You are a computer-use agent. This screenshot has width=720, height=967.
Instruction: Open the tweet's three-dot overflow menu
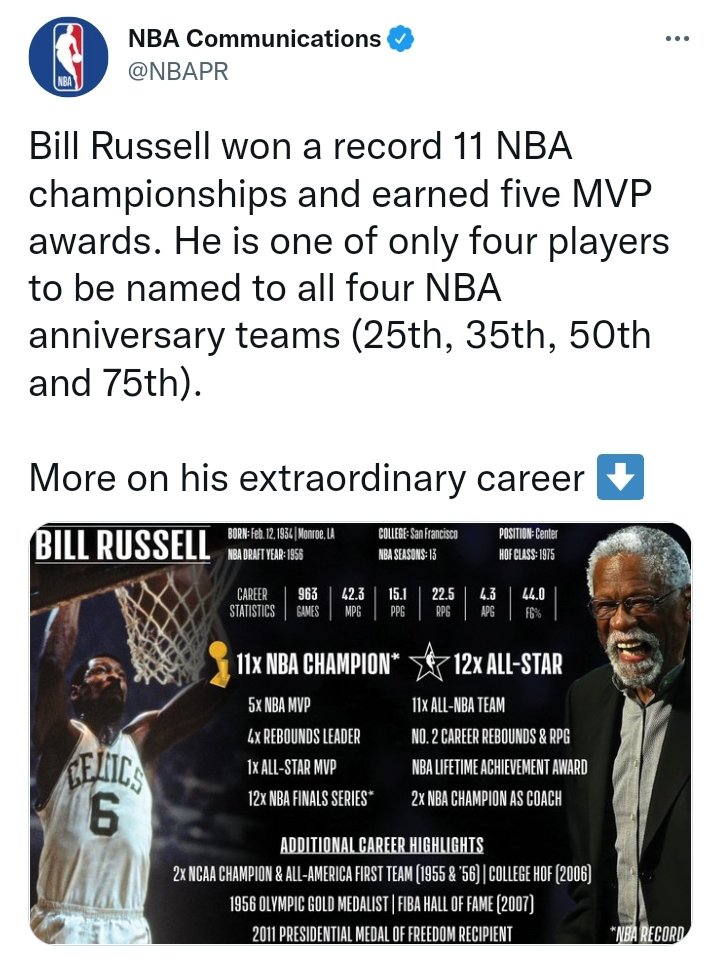tap(677, 39)
